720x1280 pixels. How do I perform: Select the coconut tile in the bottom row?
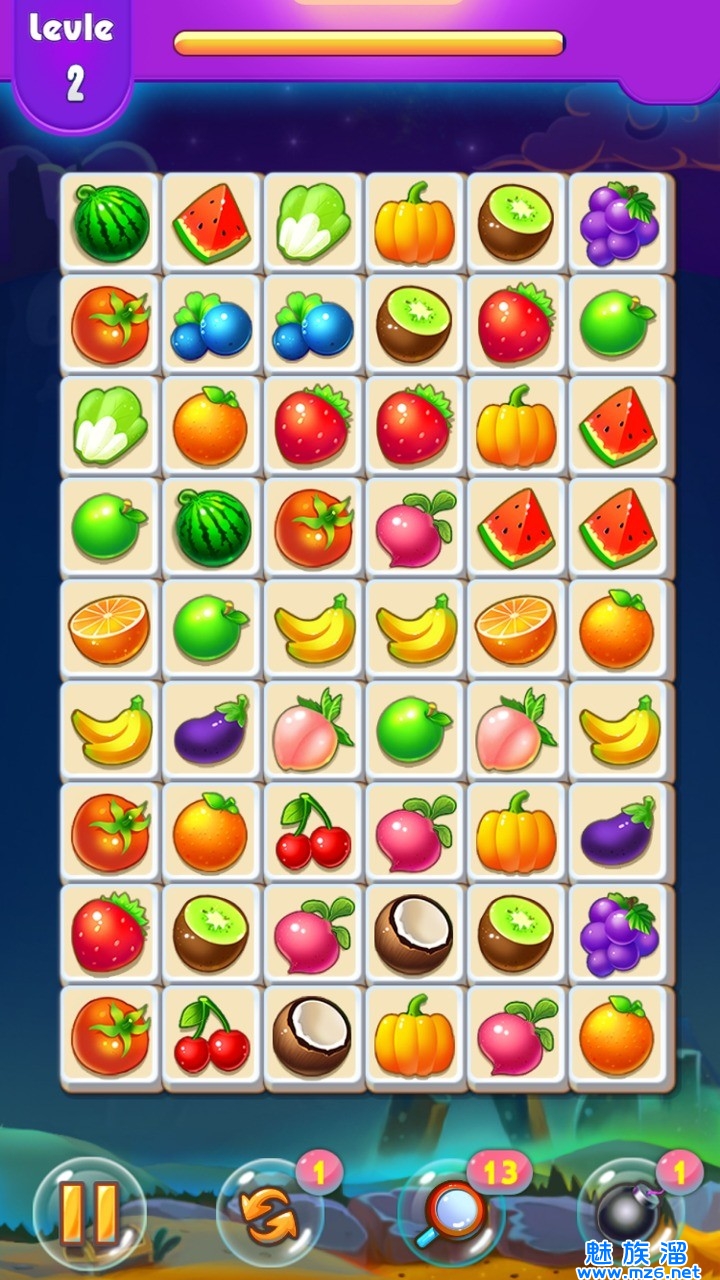tap(313, 1036)
